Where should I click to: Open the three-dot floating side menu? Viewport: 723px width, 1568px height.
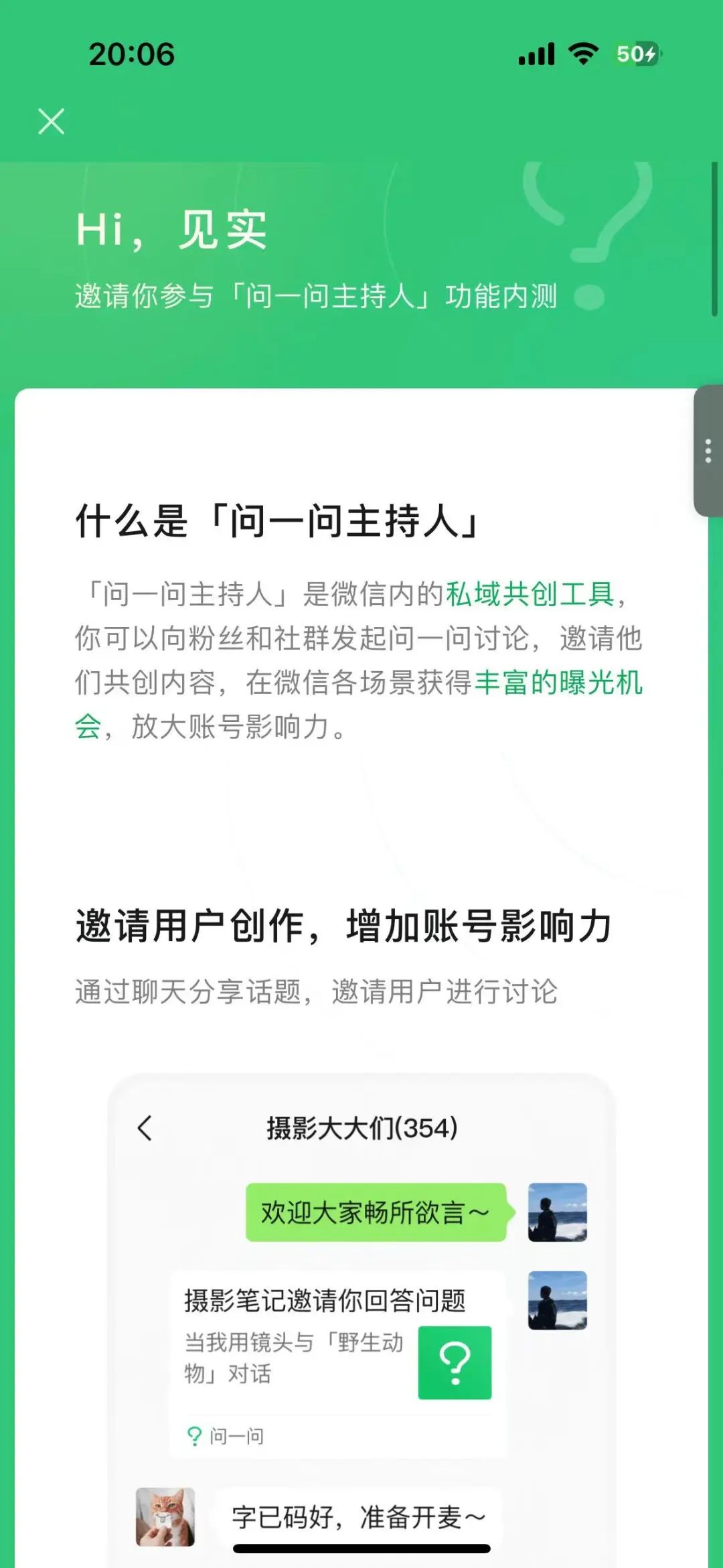click(708, 451)
